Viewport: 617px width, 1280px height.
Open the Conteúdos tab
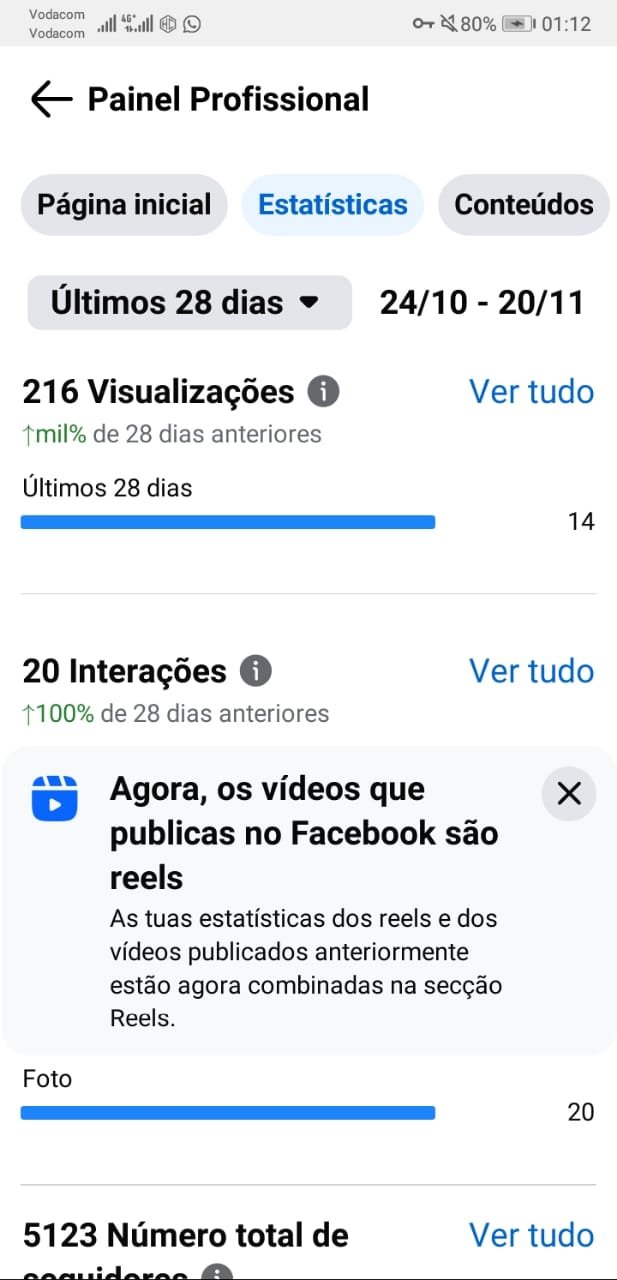pos(523,205)
